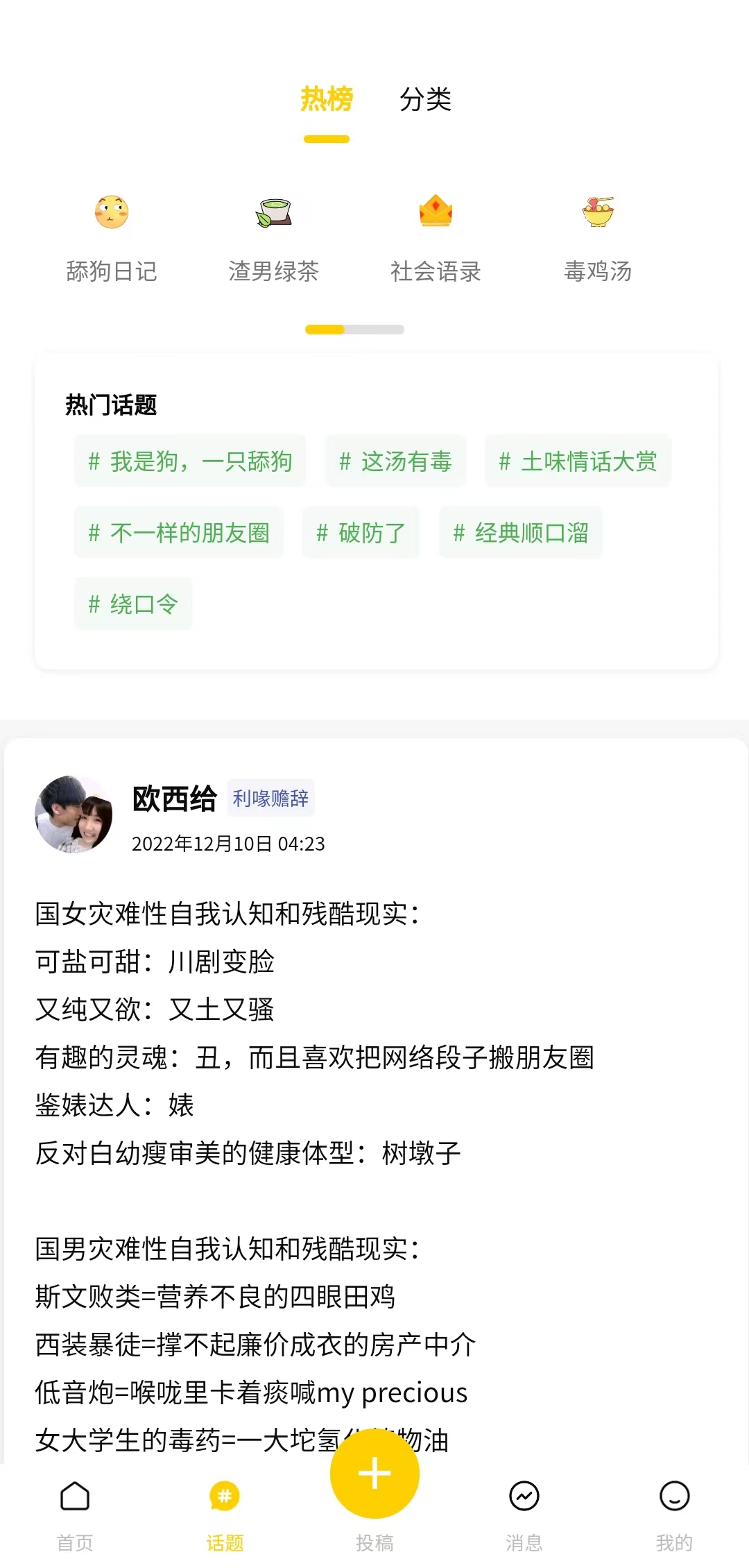The image size is (749, 1568).
Task: Toggle the 这汤有毒 topic tag
Action: coord(395,461)
